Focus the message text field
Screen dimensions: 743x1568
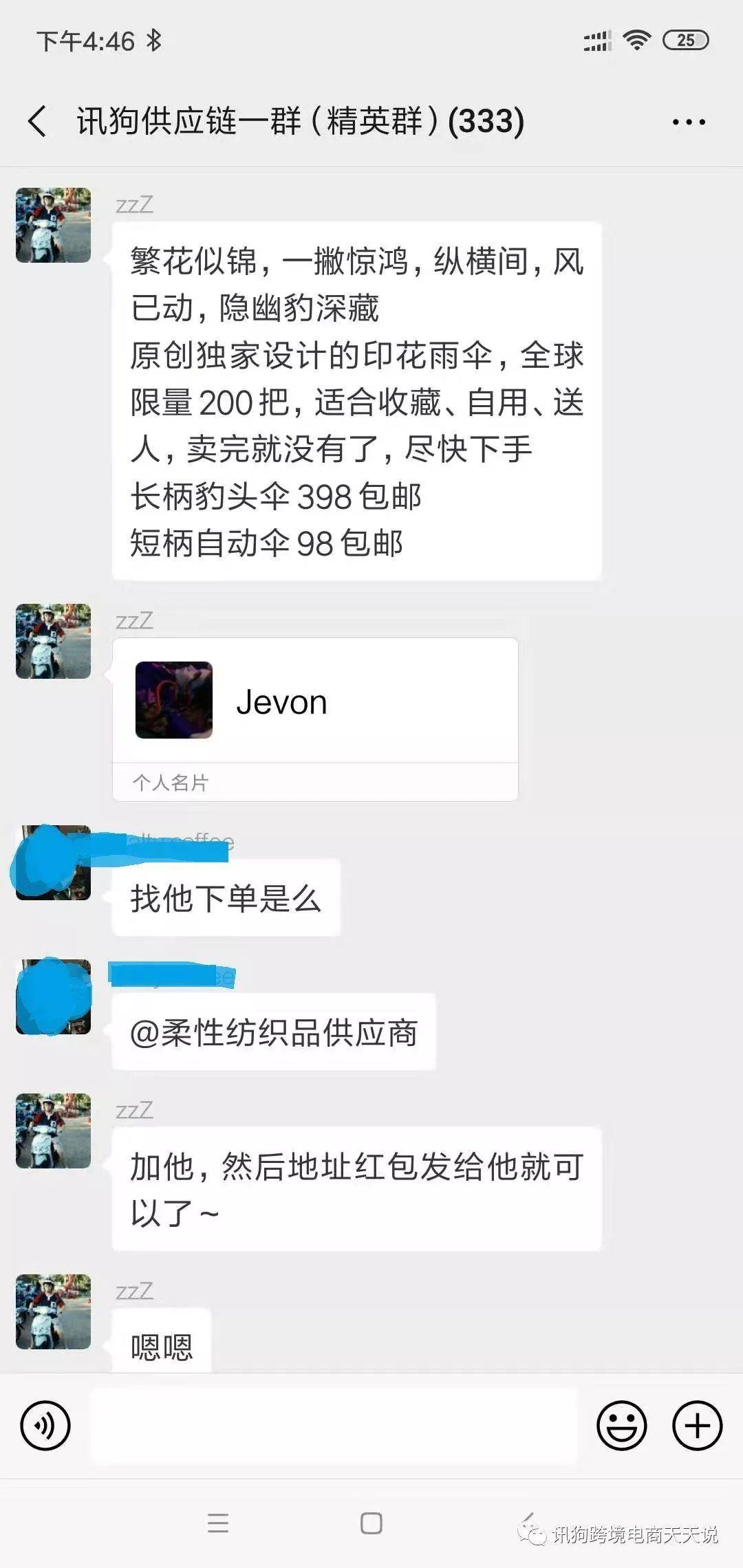click(x=333, y=1426)
